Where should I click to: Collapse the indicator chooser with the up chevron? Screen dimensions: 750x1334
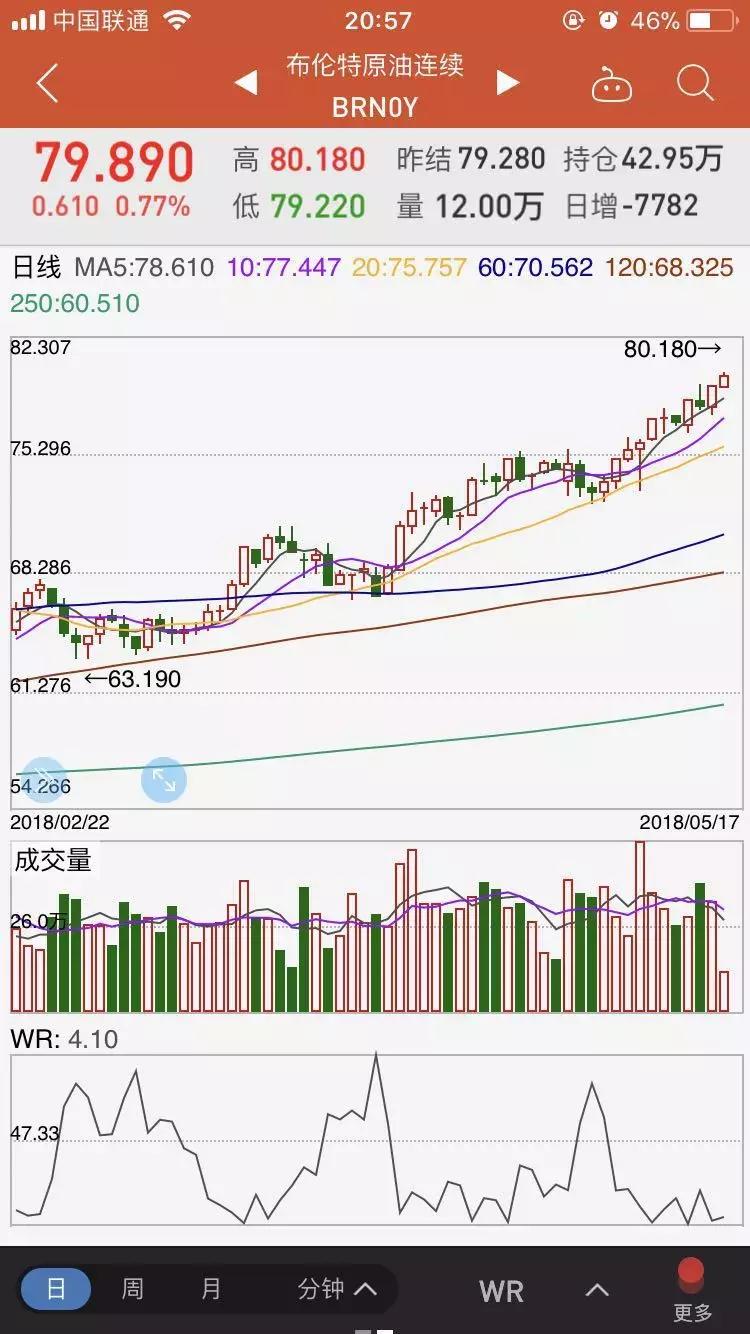597,1290
